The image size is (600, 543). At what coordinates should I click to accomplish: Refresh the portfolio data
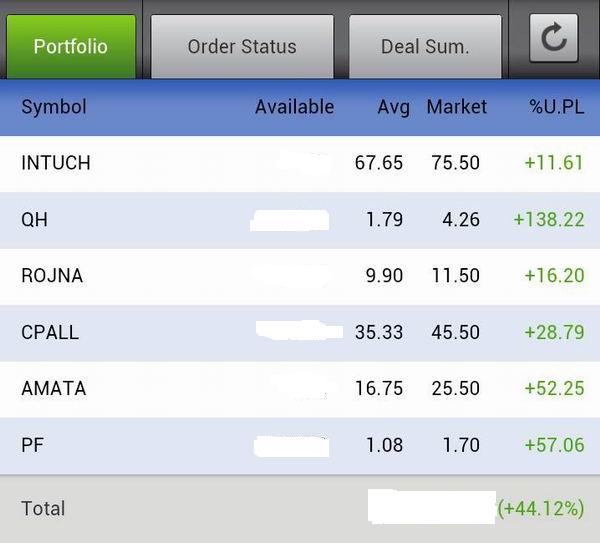point(553,39)
